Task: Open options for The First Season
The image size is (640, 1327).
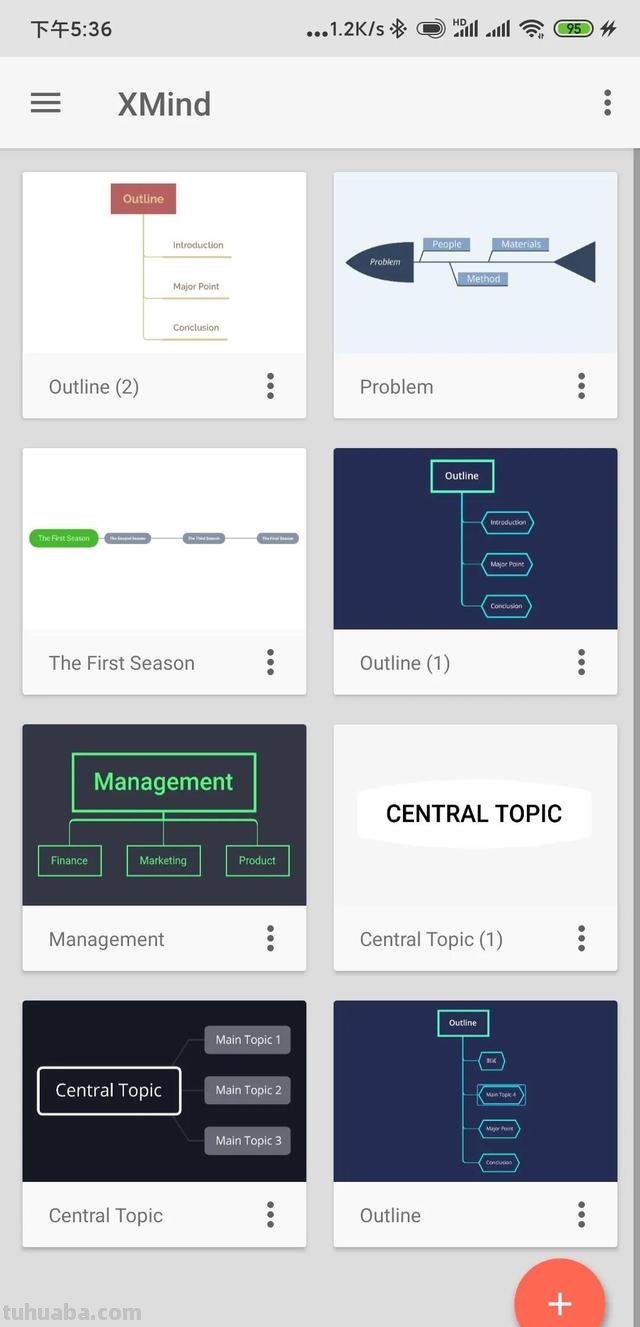Action: click(x=270, y=662)
